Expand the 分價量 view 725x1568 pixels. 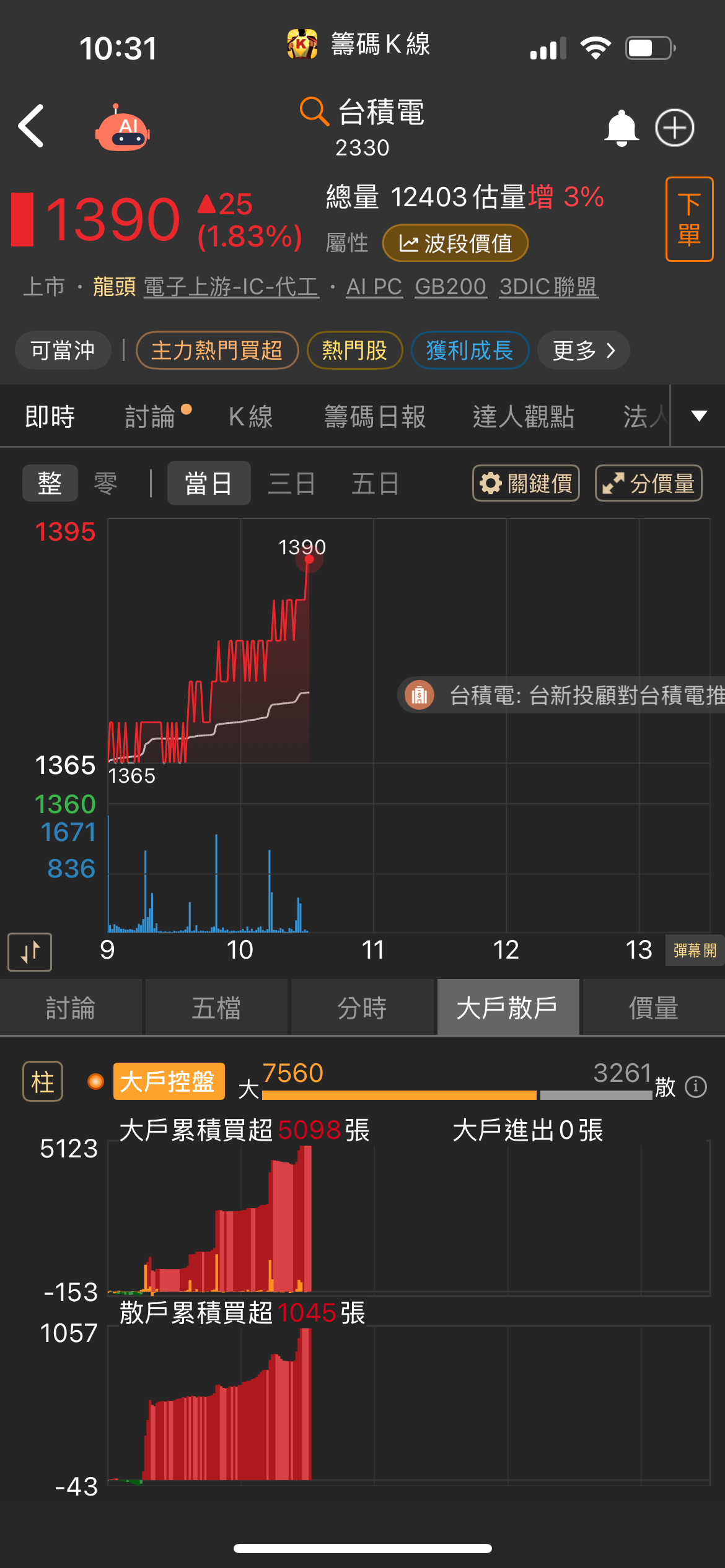[x=648, y=483]
